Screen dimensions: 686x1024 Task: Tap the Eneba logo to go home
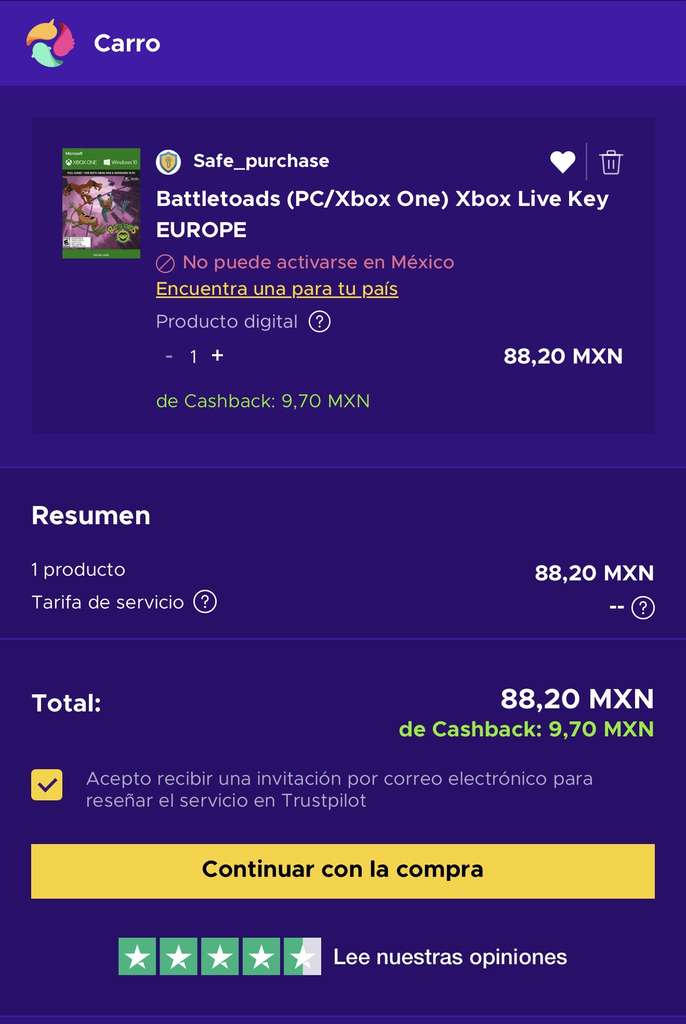tap(50, 43)
